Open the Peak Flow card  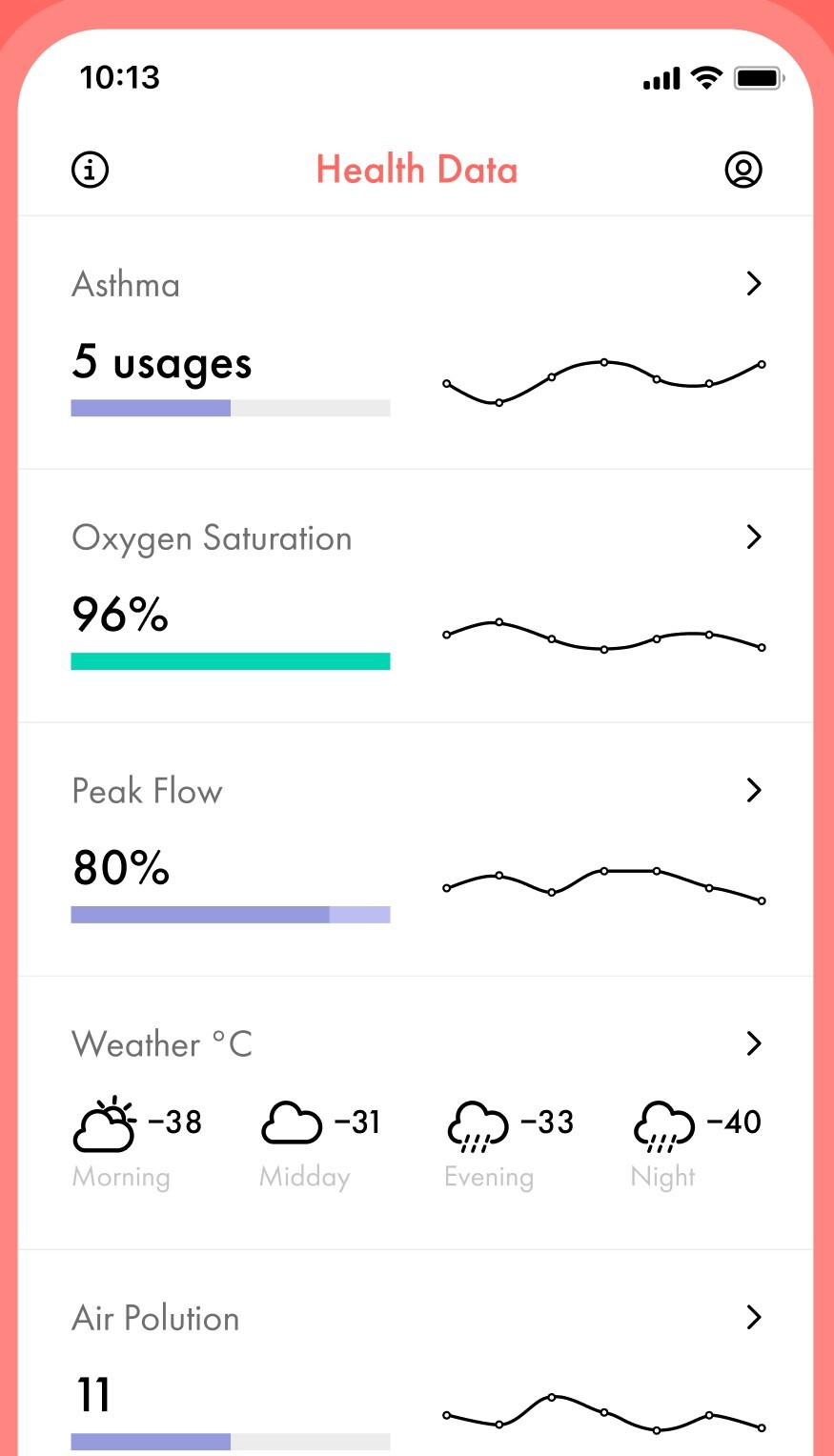pos(753,791)
